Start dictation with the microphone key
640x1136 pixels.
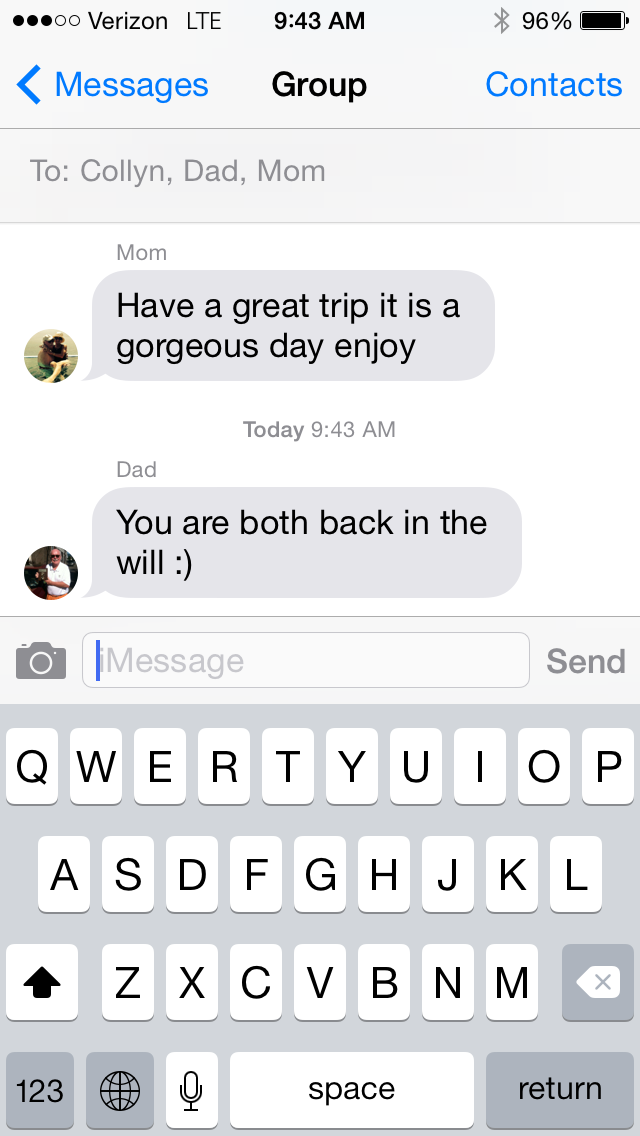click(191, 1090)
